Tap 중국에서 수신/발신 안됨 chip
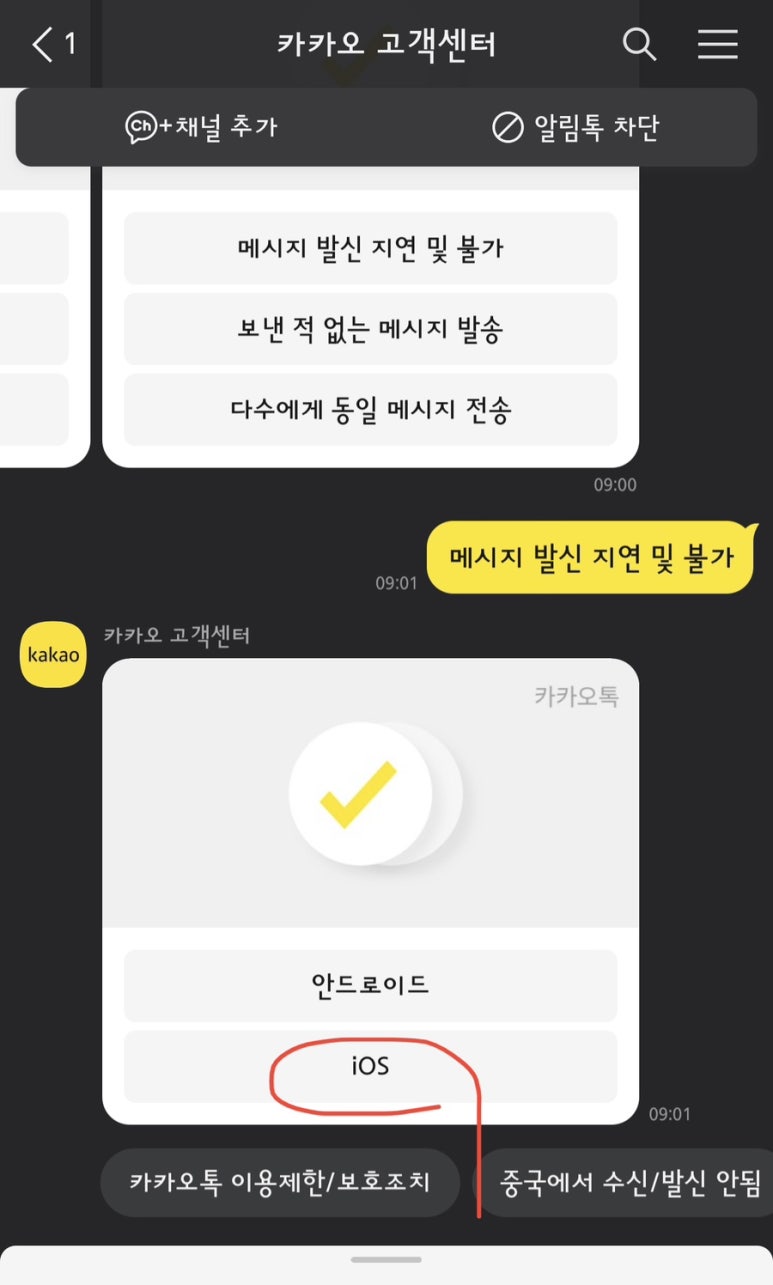The image size is (773, 1285). tap(623, 1182)
